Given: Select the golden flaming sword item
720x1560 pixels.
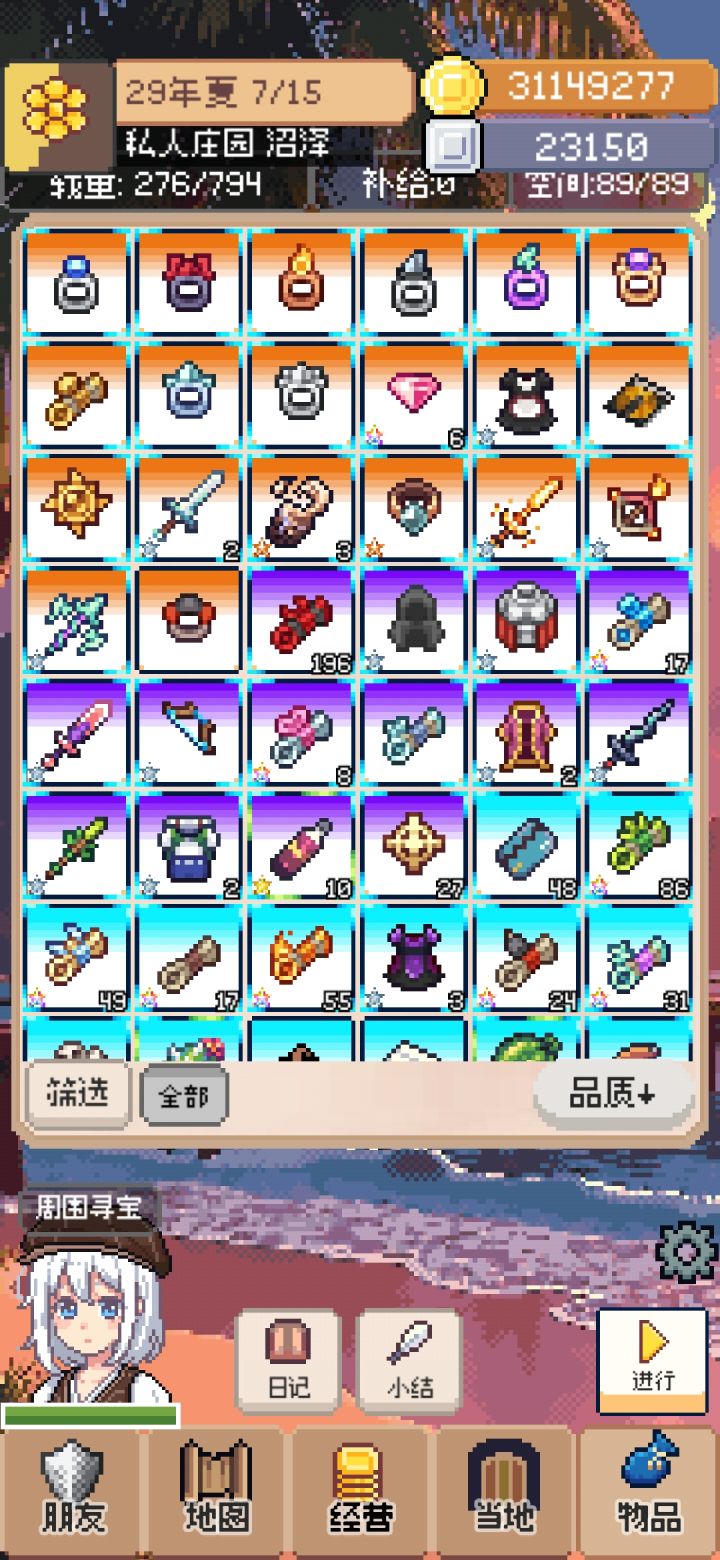Looking at the screenshot, I should [528, 510].
